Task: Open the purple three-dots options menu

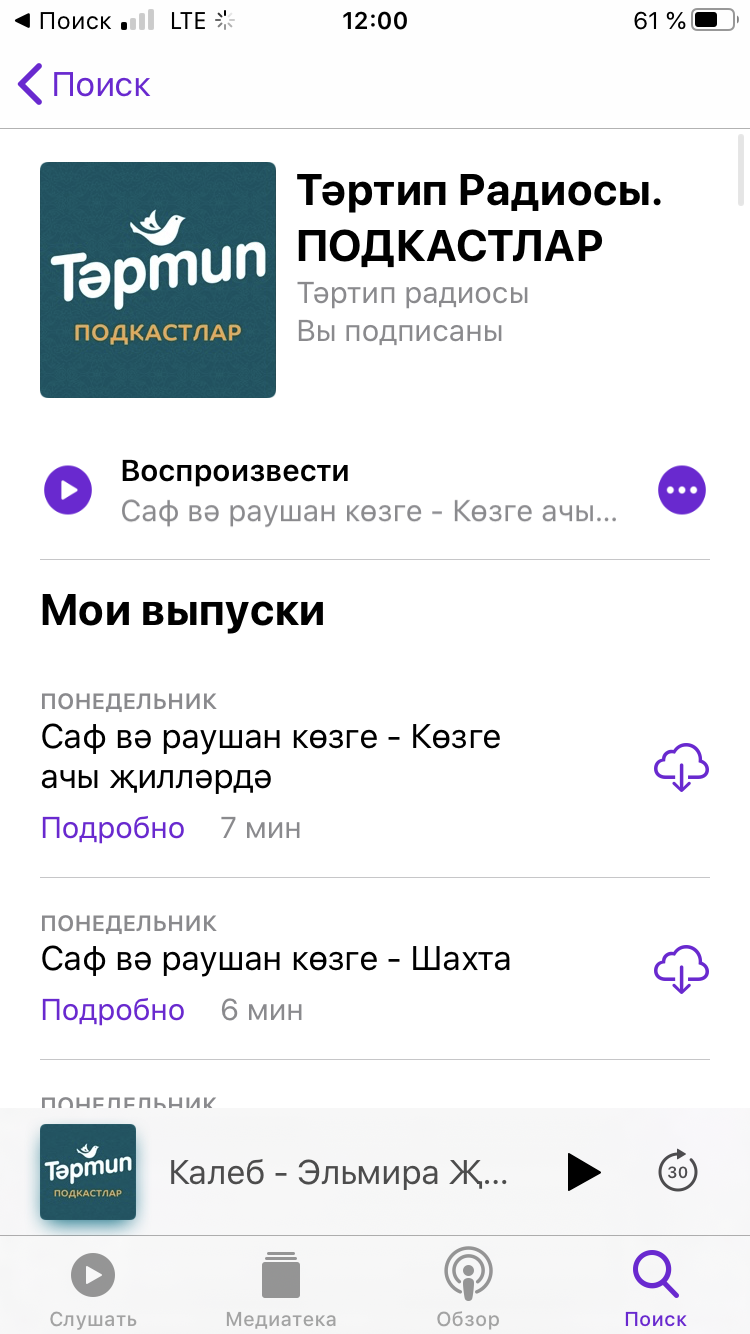Action: (682, 490)
